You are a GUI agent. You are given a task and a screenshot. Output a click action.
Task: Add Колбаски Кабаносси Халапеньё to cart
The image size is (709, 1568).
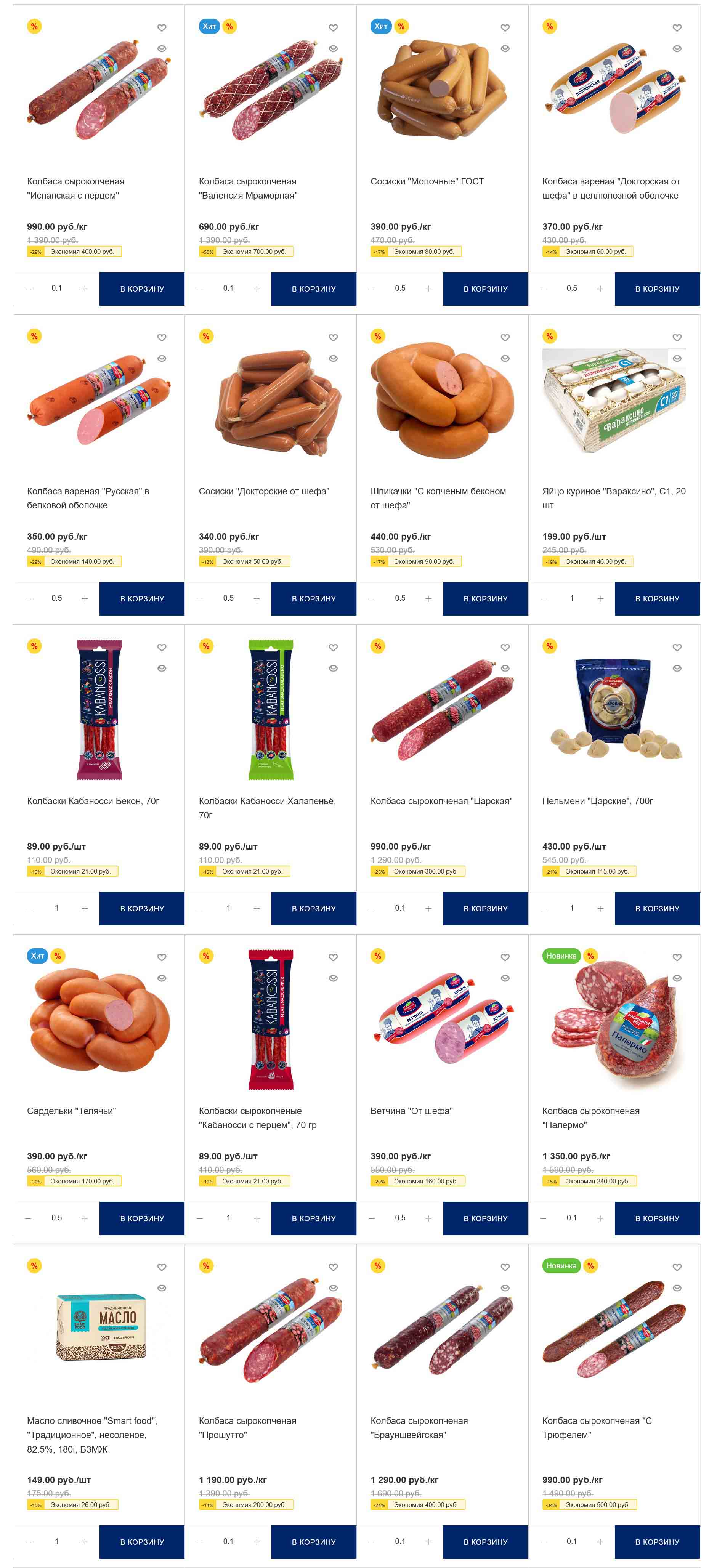[313, 908]
